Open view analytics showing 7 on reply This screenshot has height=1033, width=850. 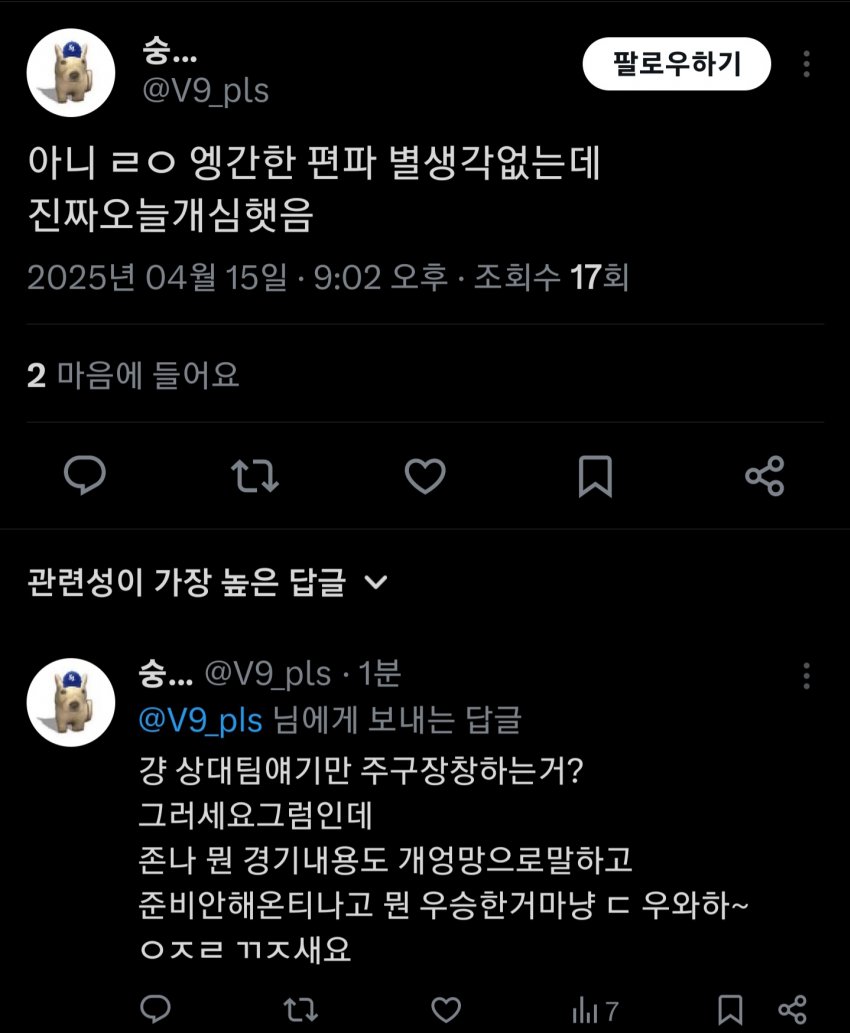(594, 1008)
